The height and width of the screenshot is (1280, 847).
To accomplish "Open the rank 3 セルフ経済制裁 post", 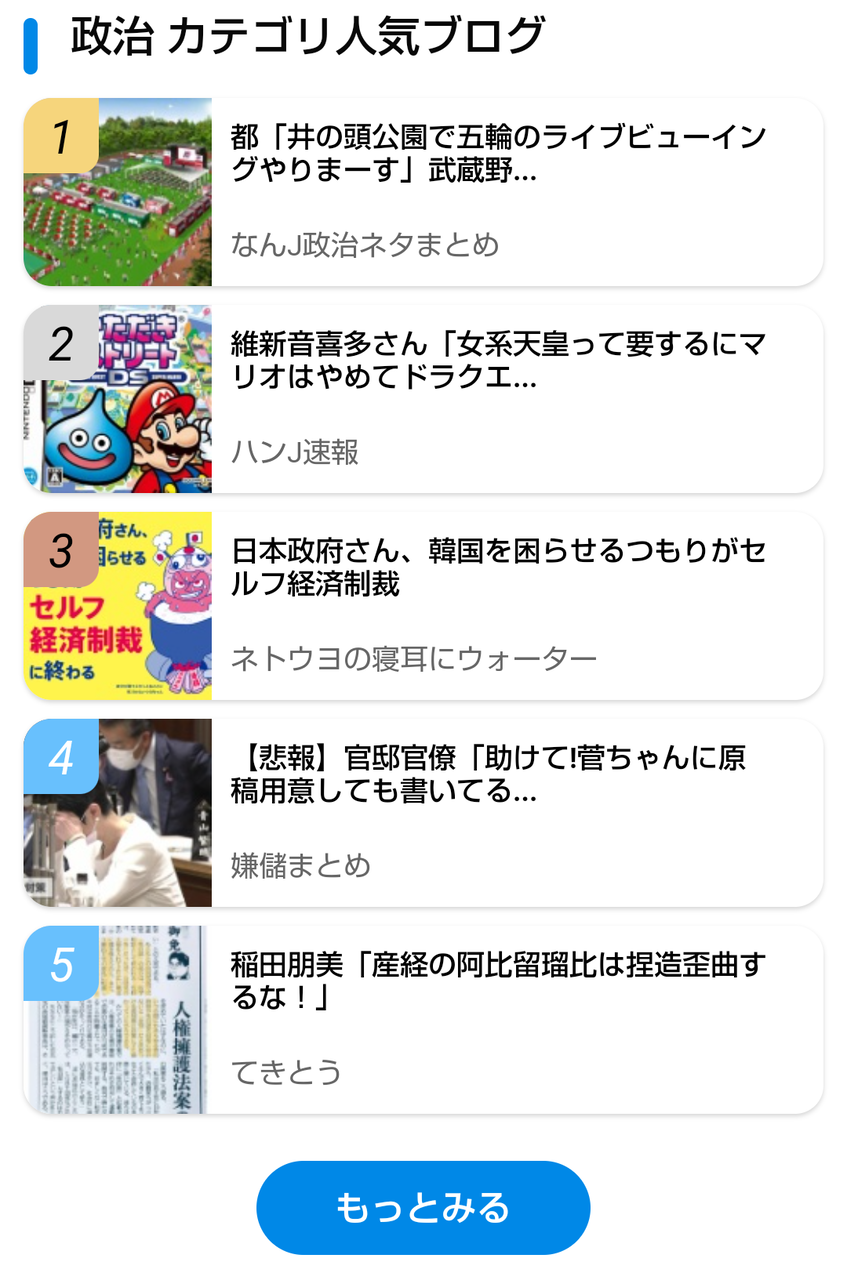I will tap(498, 568).
